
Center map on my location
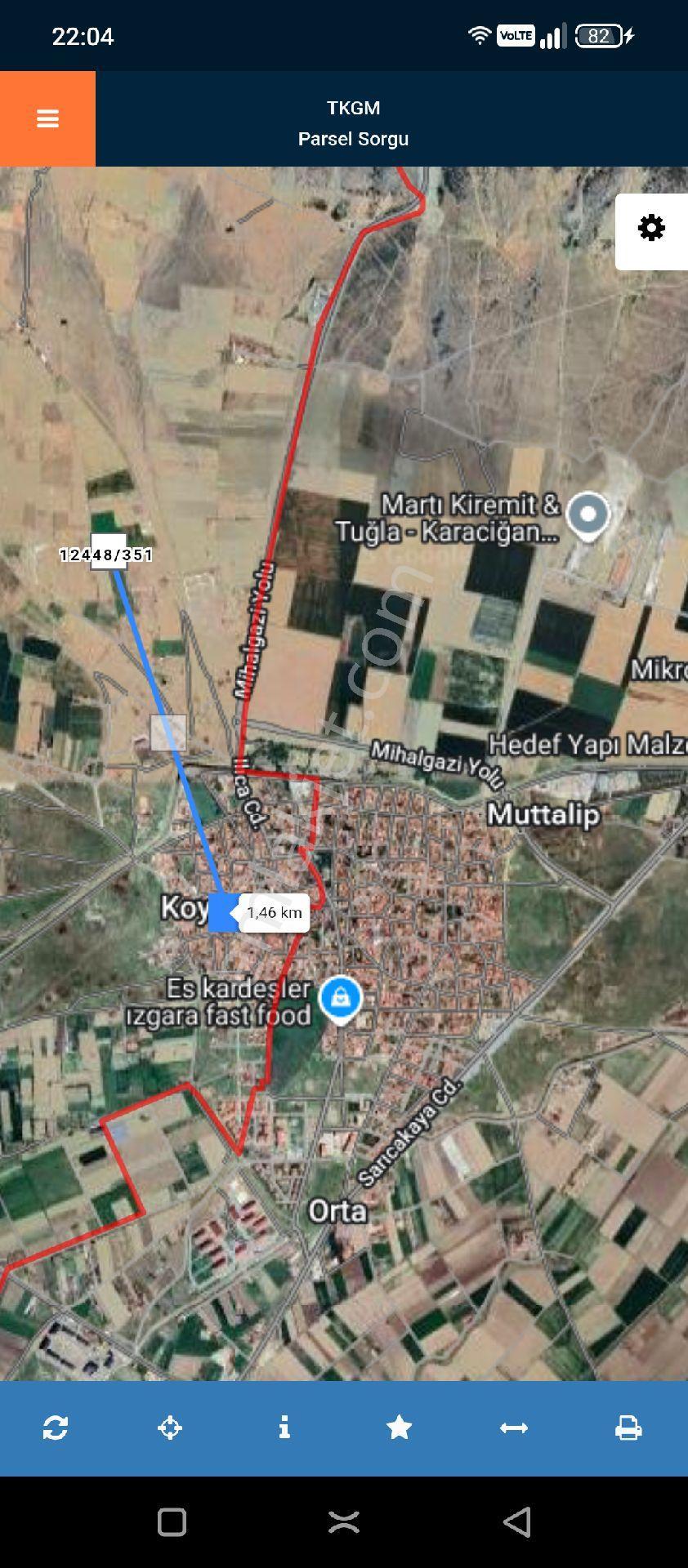tap(170, 1428)
